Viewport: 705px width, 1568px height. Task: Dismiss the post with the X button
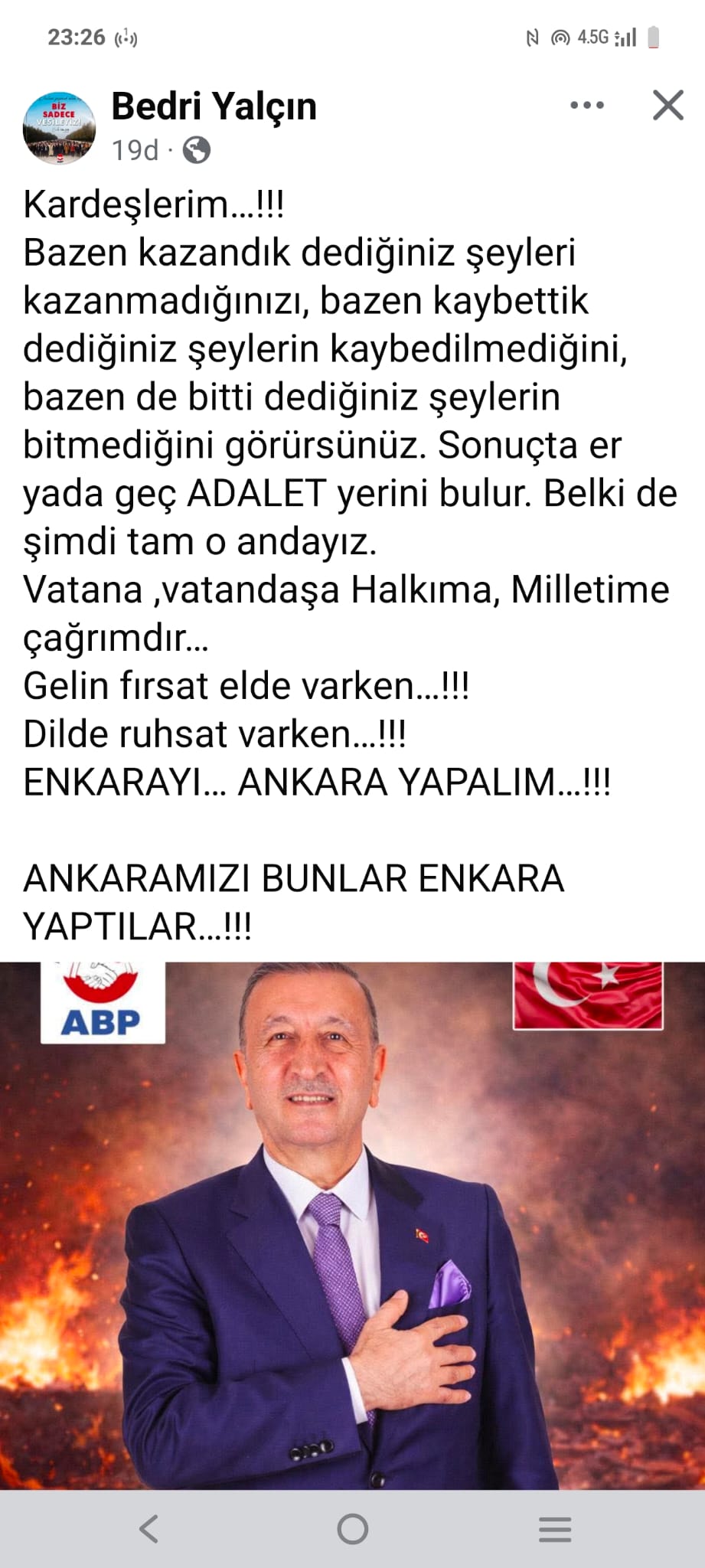pyautogui.click(x=667, y=106)
